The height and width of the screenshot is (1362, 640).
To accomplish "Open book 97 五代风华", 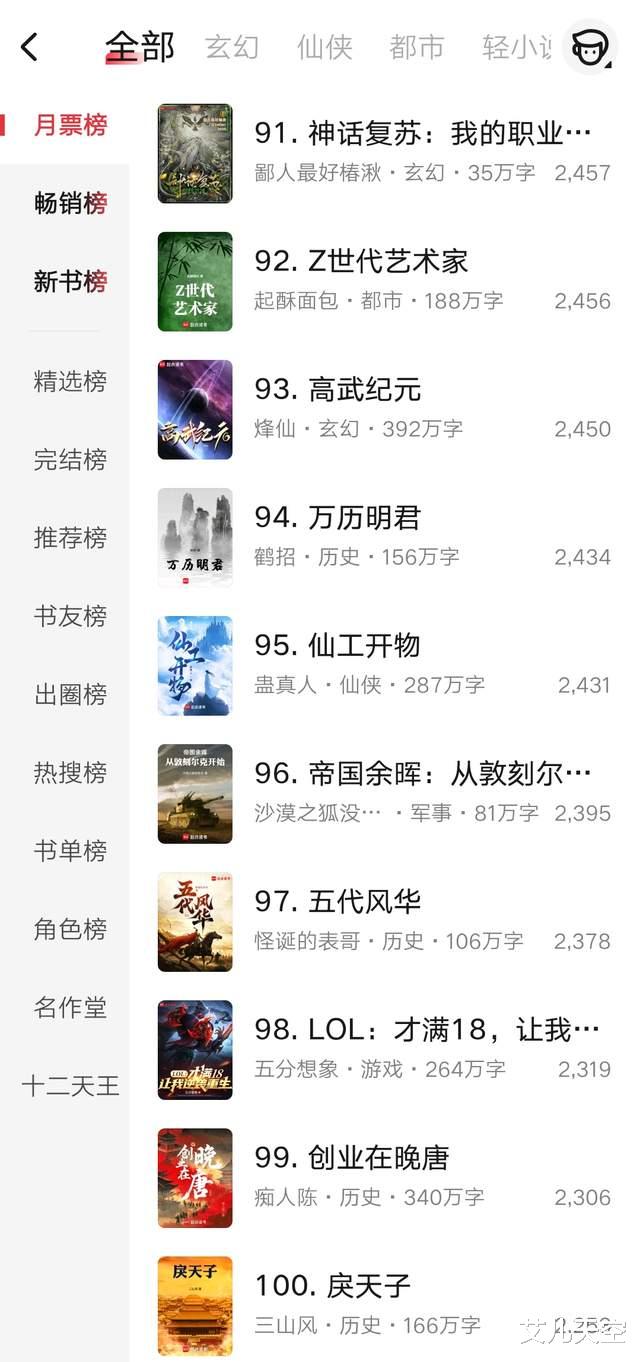I will tap(337, 902).
